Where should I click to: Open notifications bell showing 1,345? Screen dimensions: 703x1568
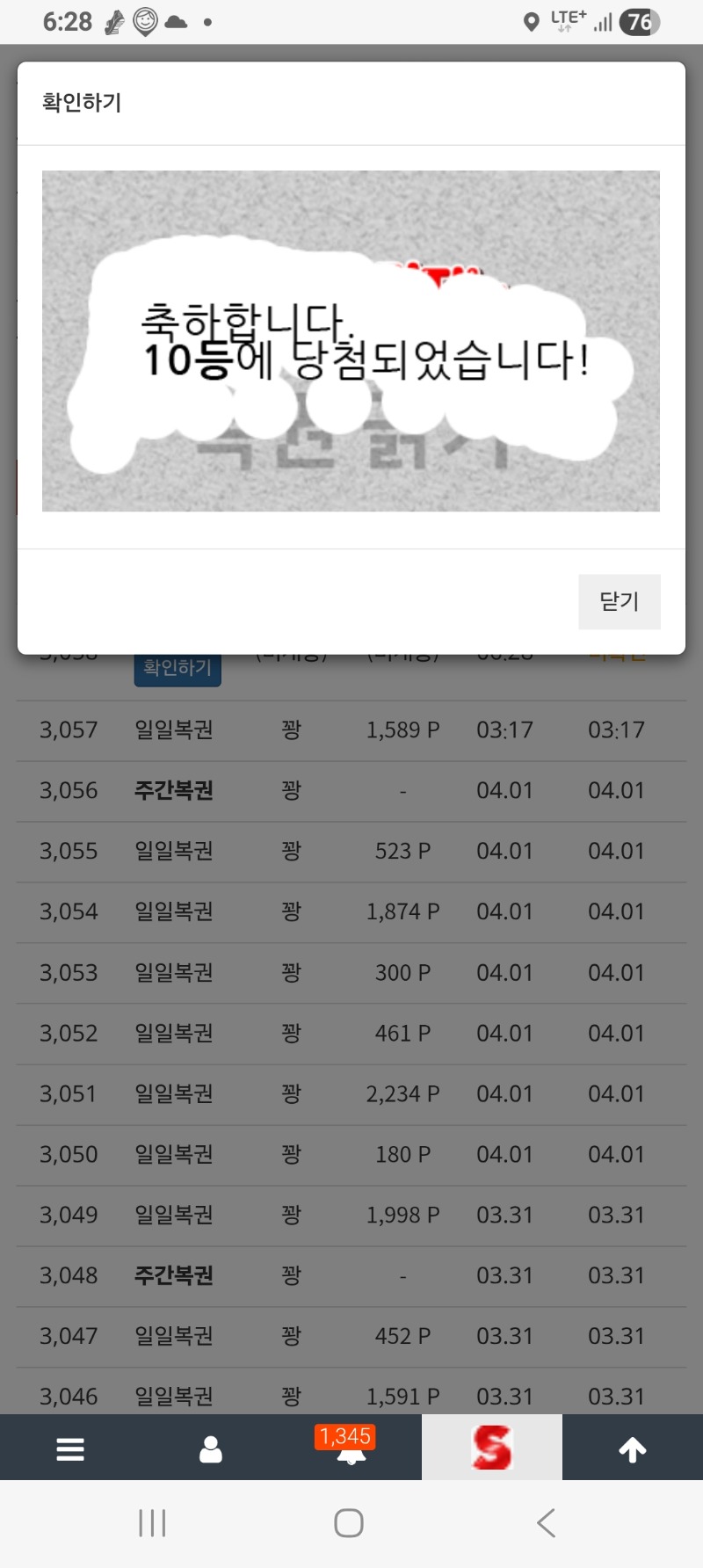351,1449
